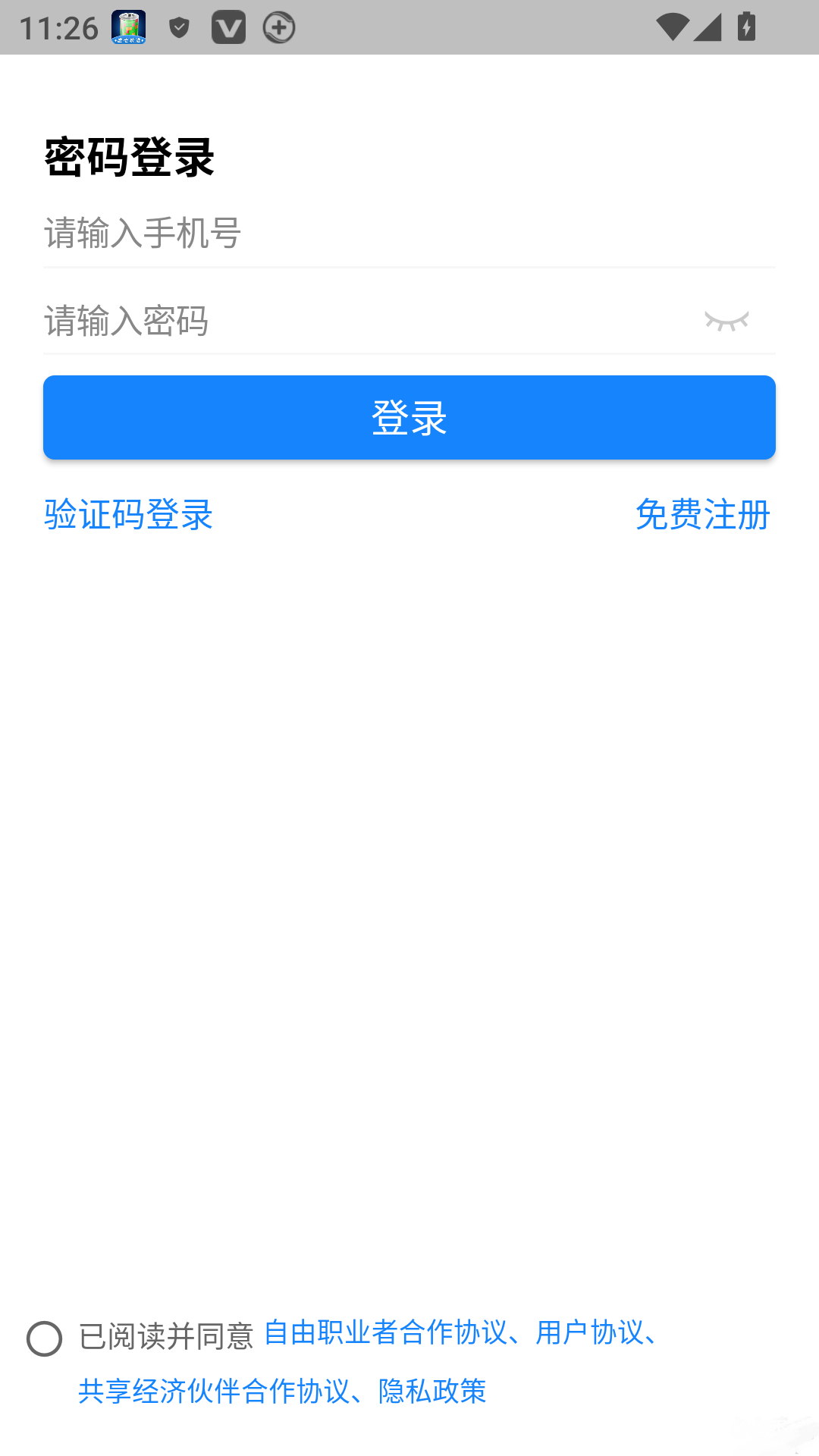
Task: Tap the cellular signal icon in status bar
Action: pos(709,27)
